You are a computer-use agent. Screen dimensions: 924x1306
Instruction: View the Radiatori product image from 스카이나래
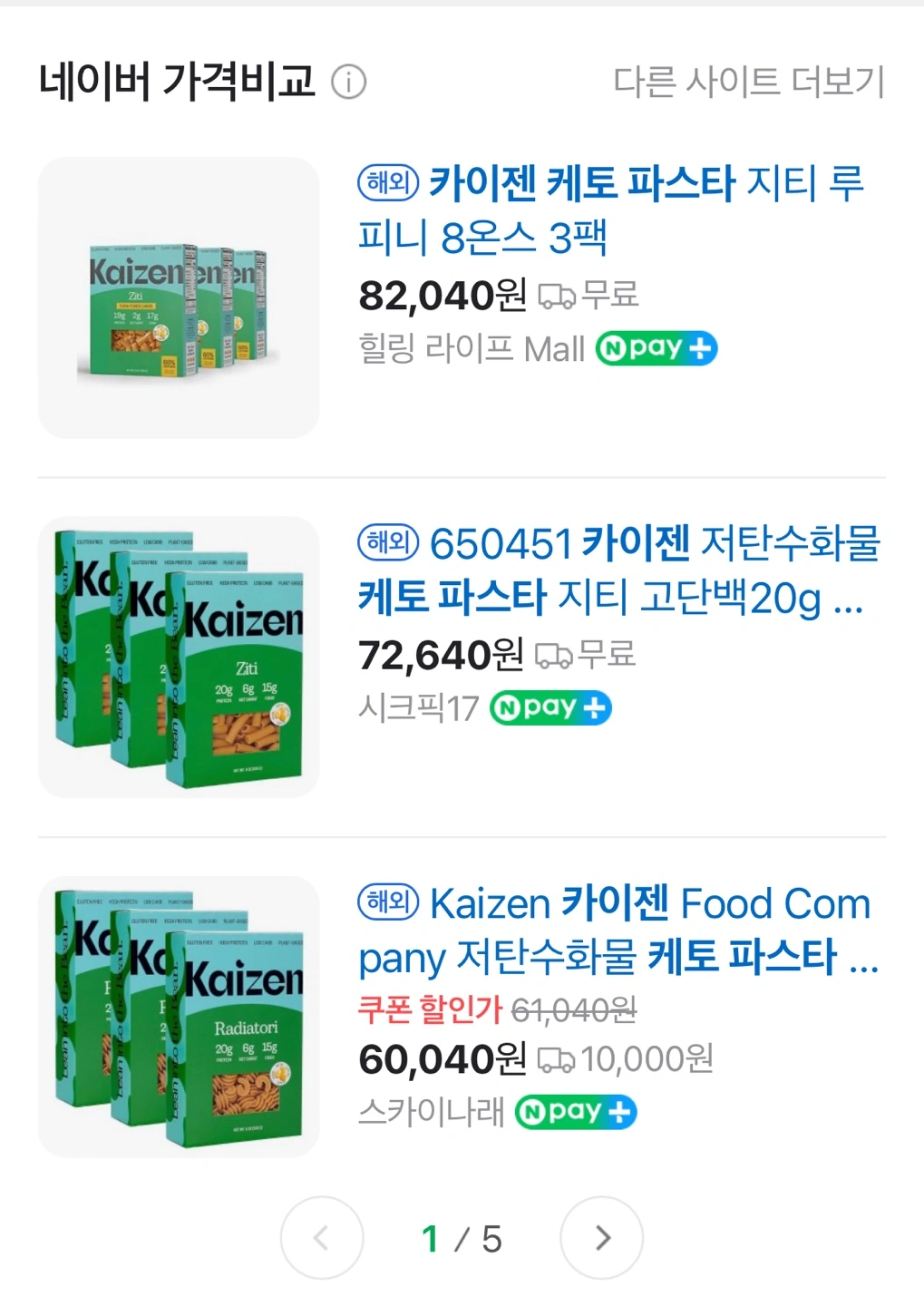[179, 1017]
